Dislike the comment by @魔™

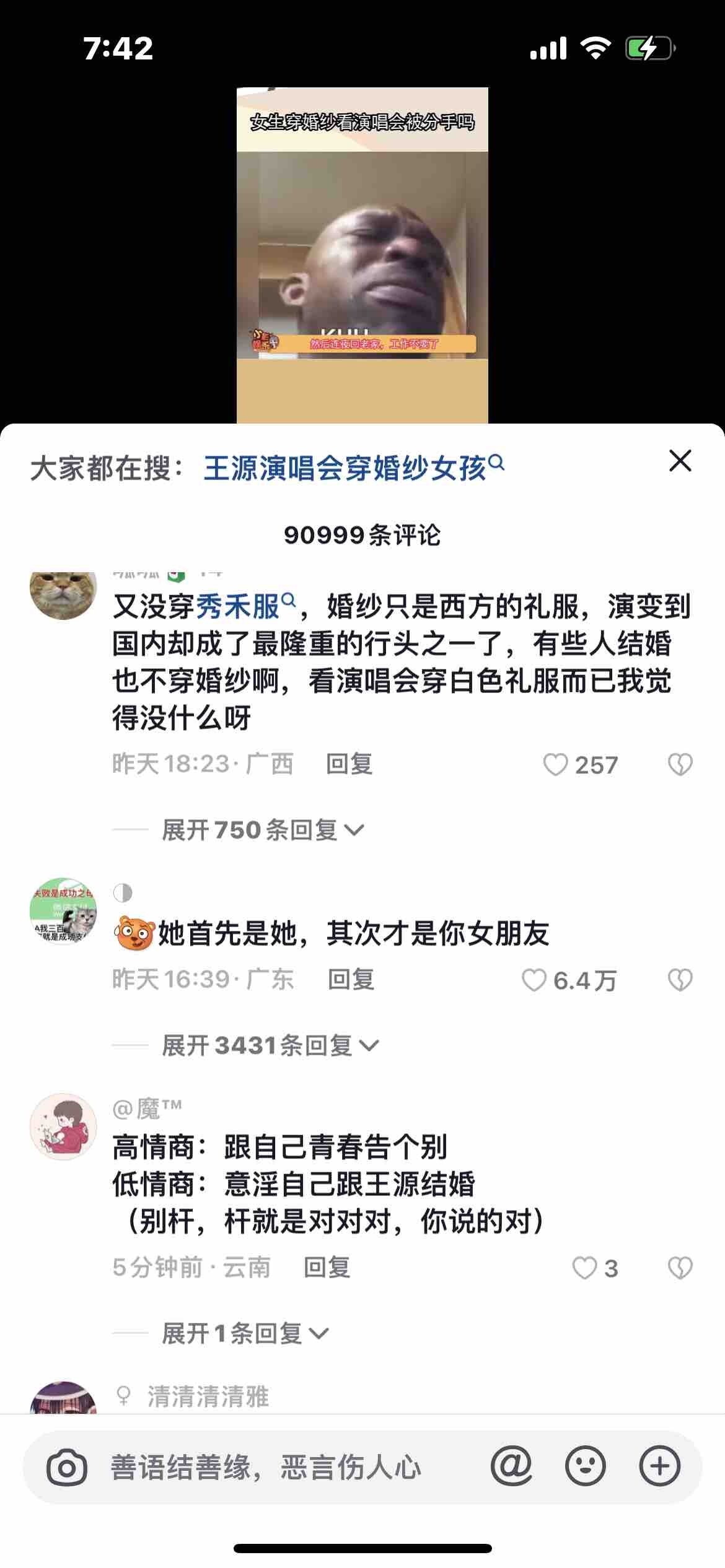[x=680, y=1268]
